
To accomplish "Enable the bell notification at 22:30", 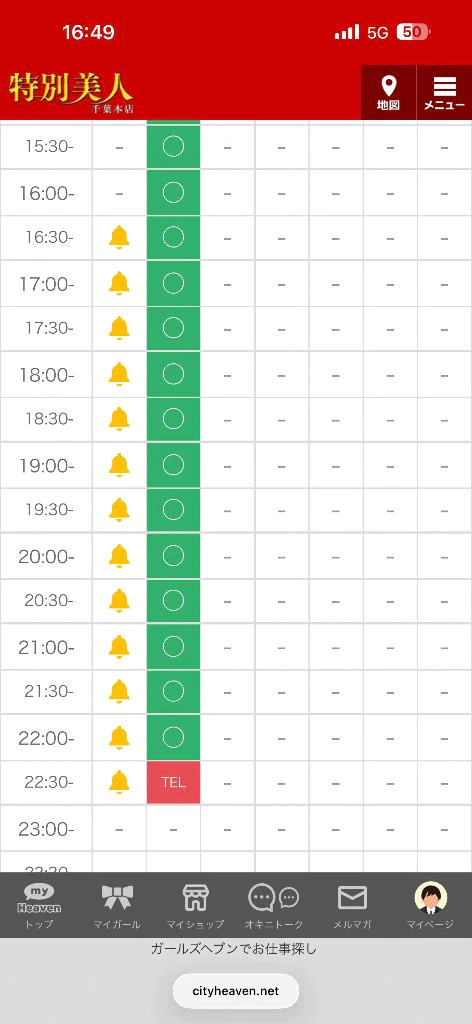I will tap(119, 782).
